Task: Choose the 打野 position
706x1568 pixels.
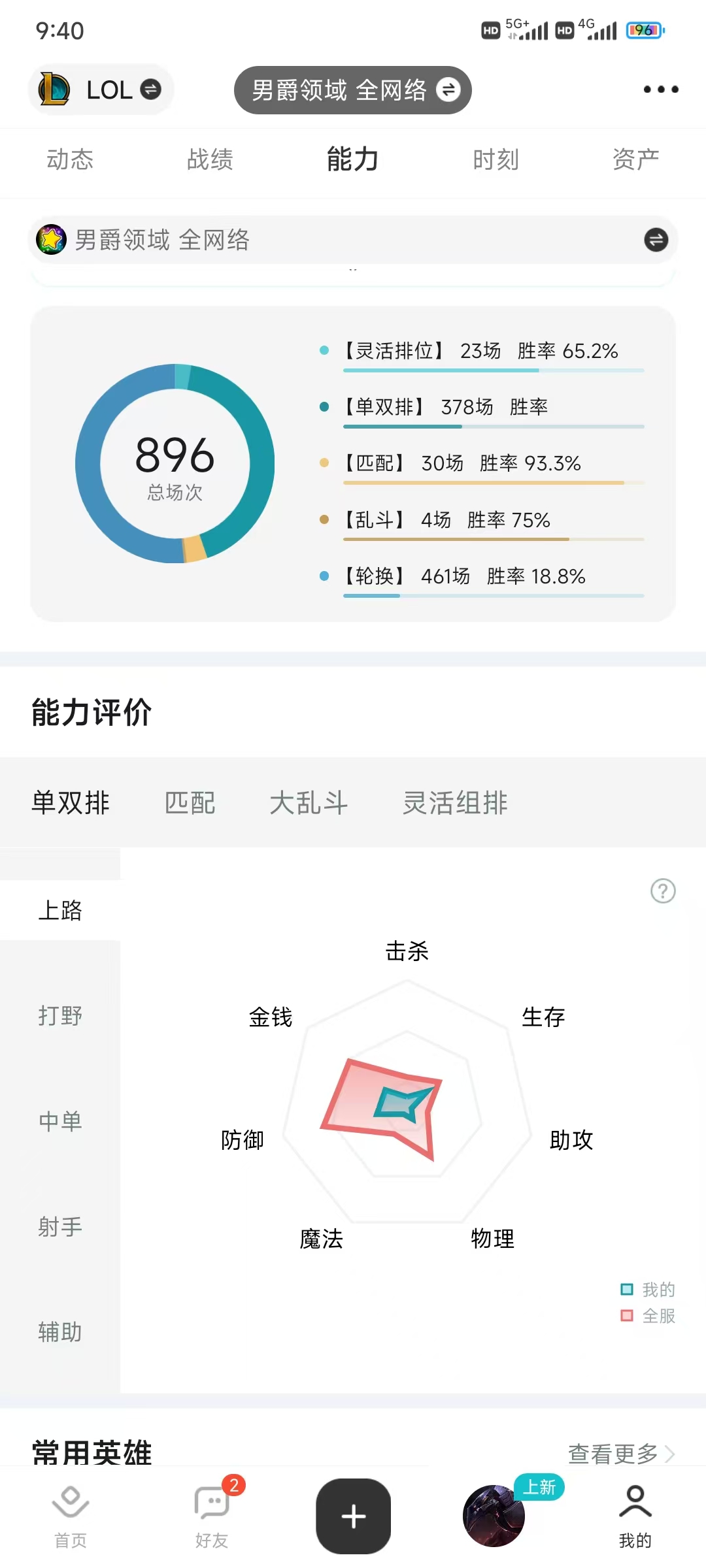Action: coord(60,1015)
